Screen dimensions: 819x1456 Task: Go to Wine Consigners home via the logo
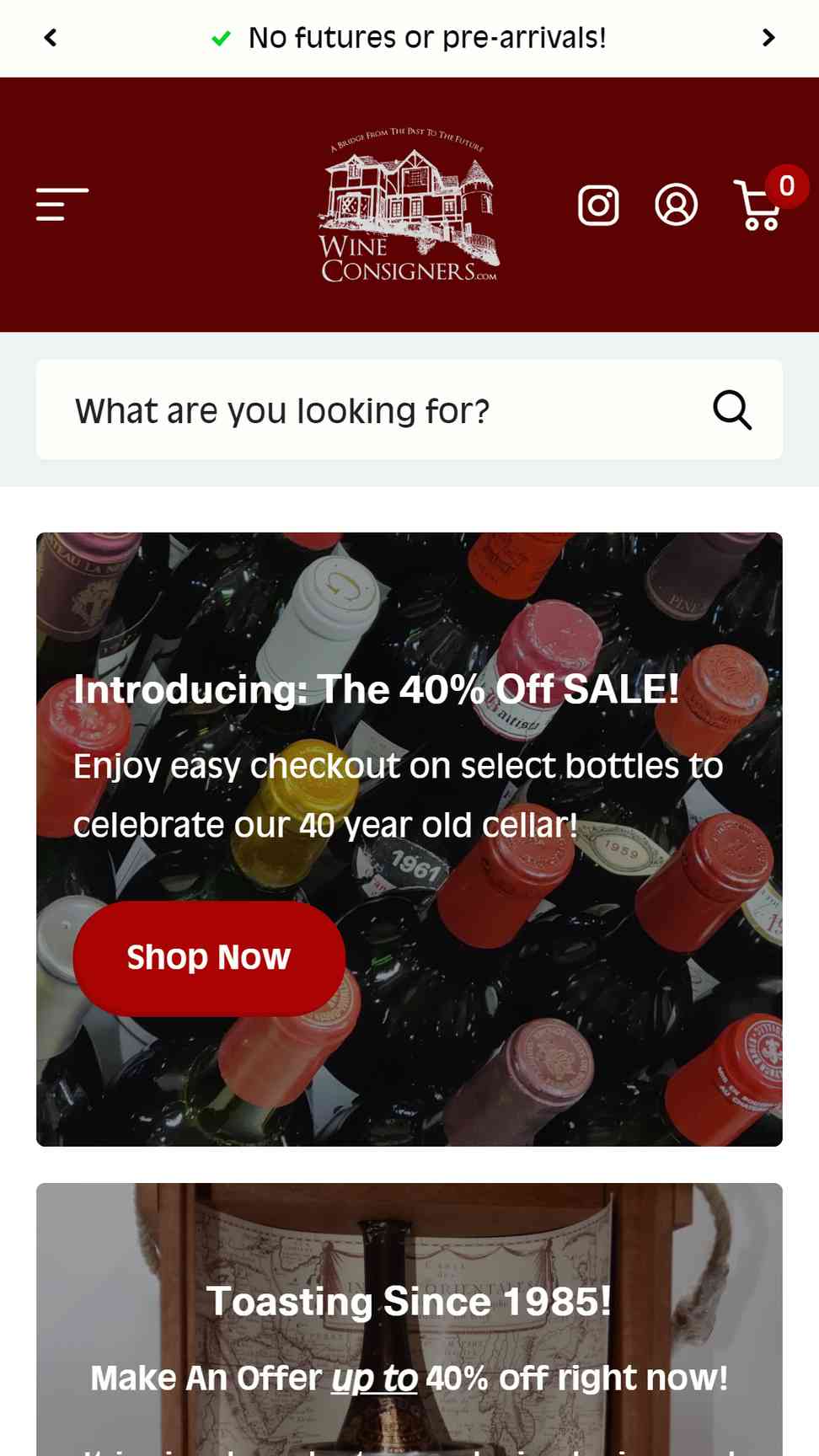point(409,205)
